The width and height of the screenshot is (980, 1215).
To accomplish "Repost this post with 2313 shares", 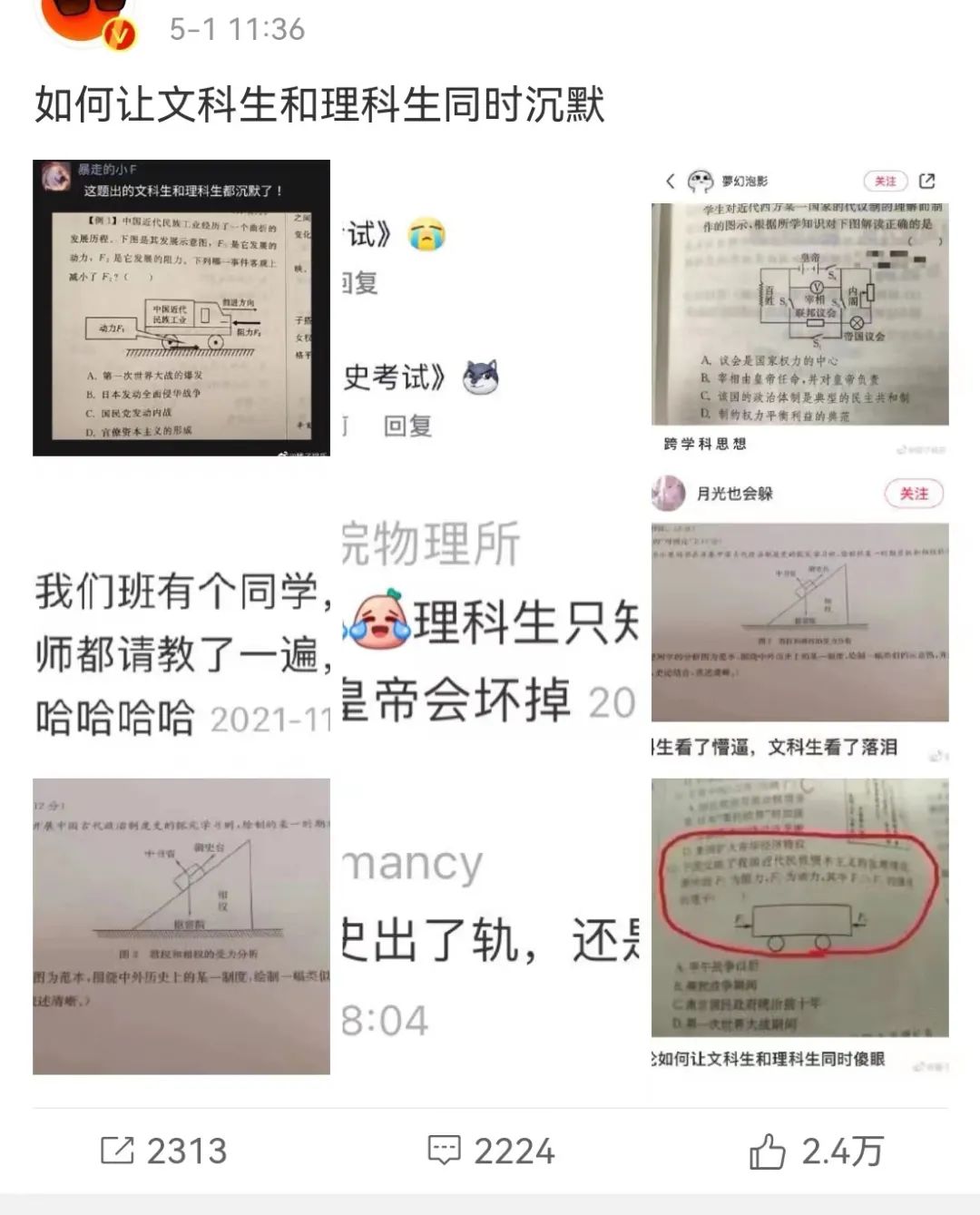I will [164, 1151].
